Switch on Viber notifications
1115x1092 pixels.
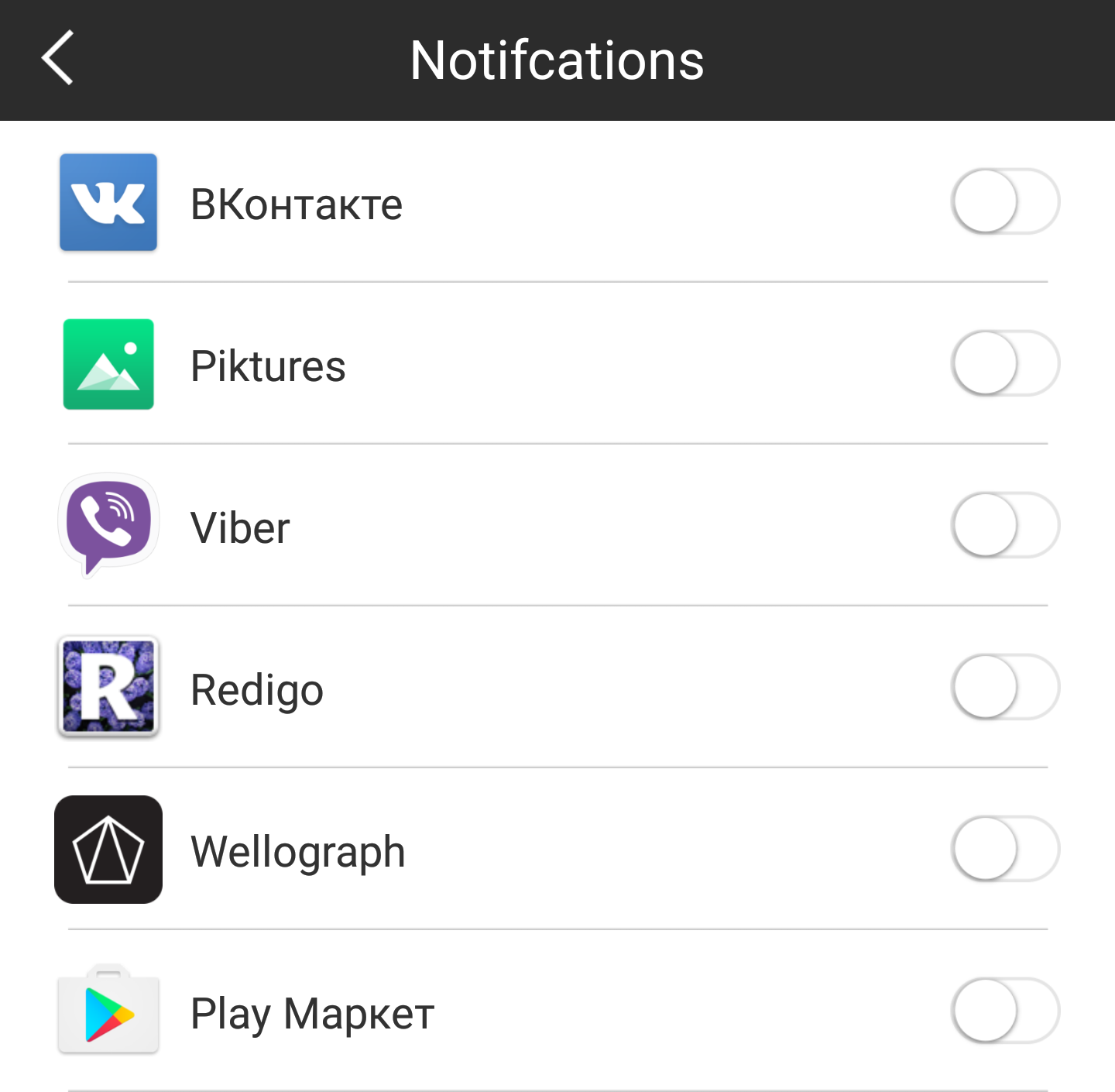click(1004, 526)
